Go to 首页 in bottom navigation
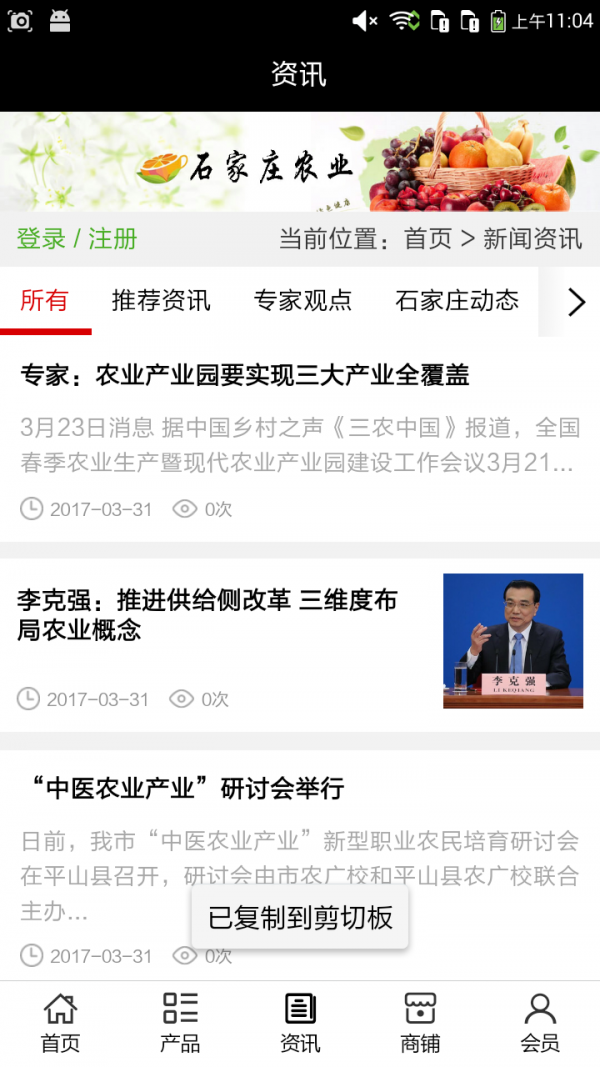Screen dimensions: 600x1067 click(x=60, y=1023)
